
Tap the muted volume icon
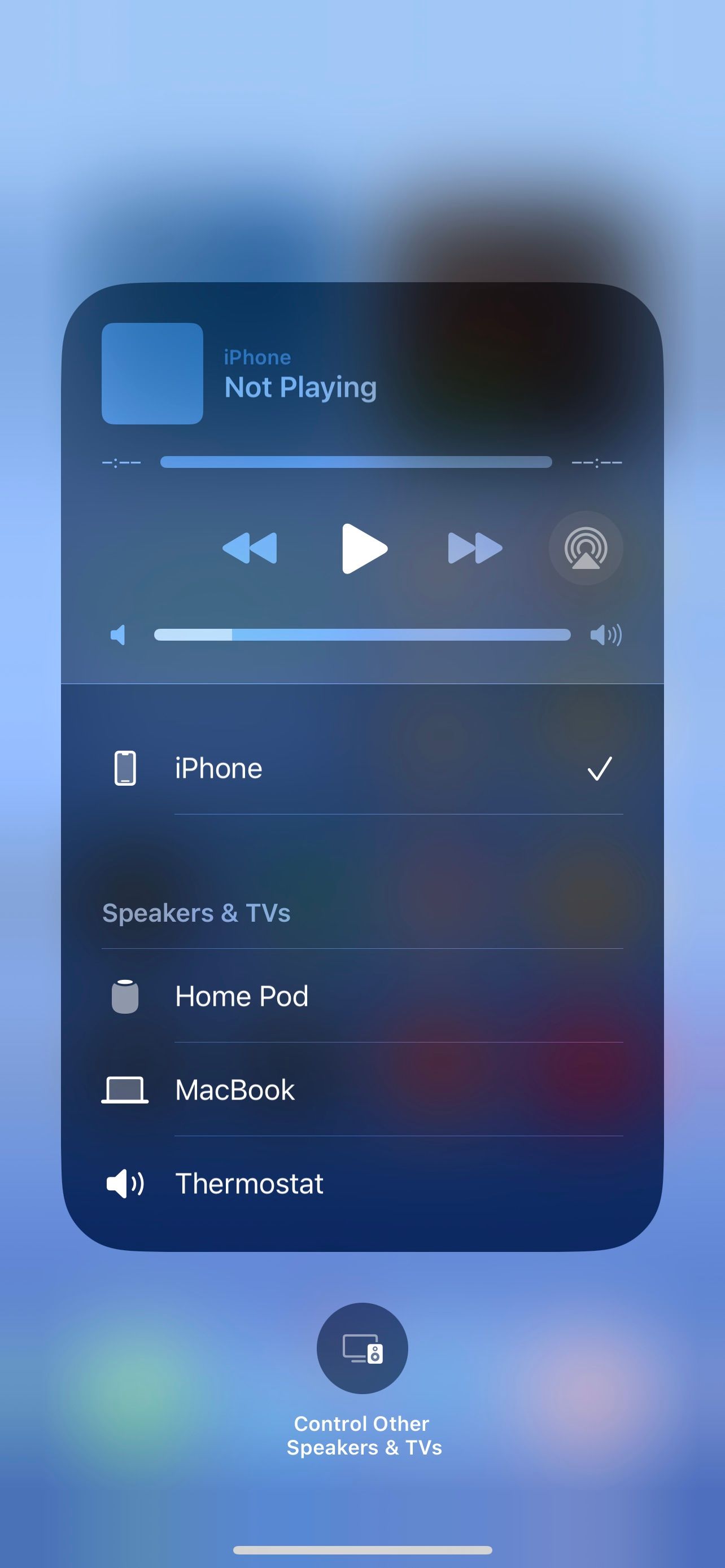[x=118, y=634]
